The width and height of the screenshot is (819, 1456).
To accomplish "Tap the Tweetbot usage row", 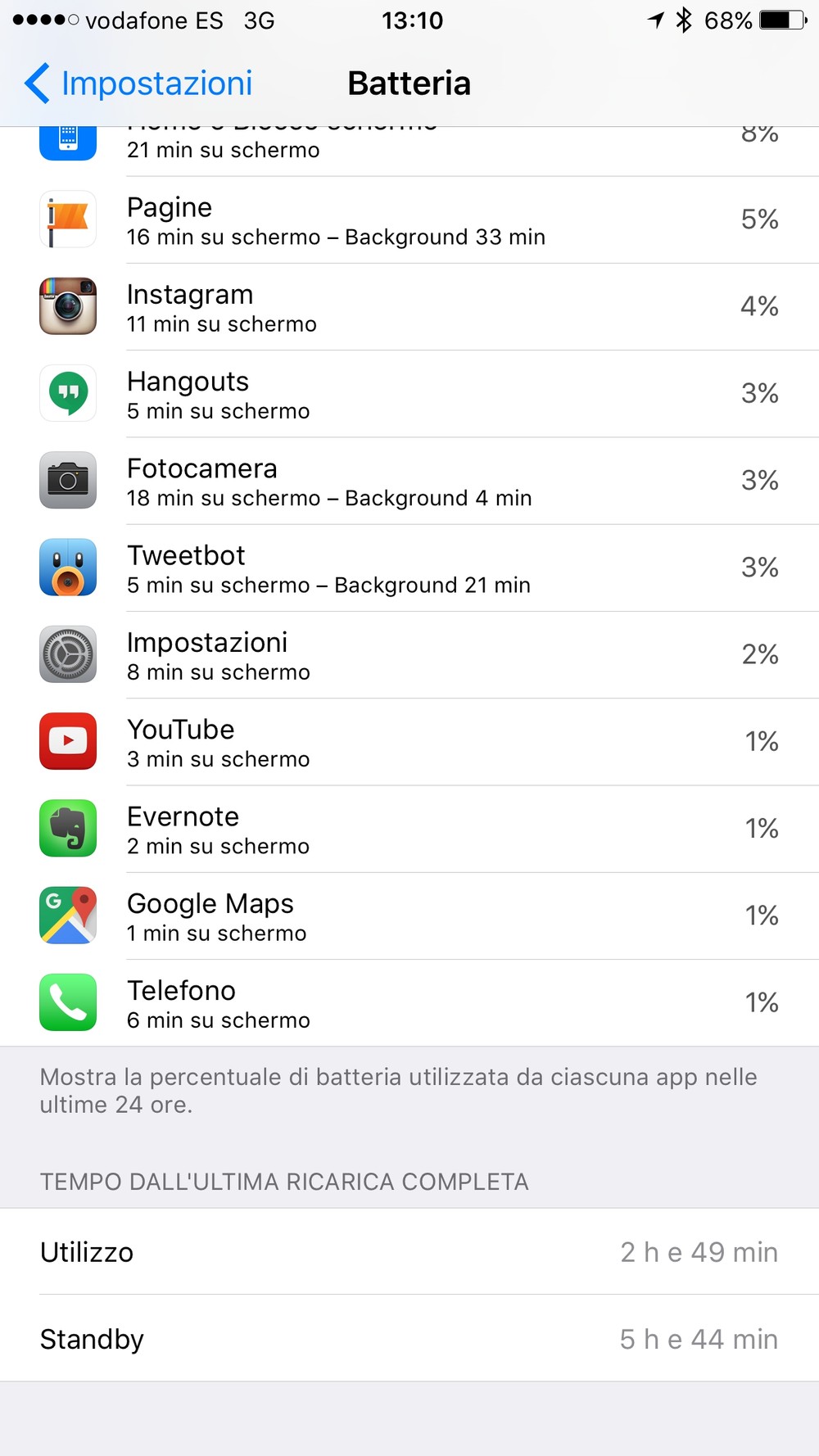I will tap(409, 567).
